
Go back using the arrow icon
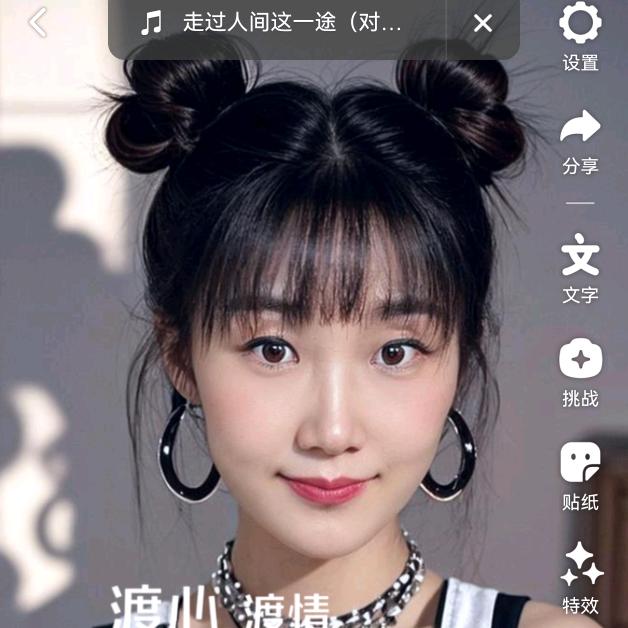(x=37, y=22)
